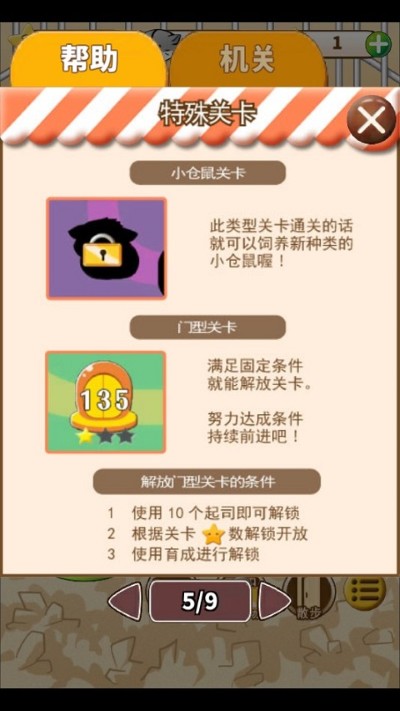Close the 特殊关卡 help dialog
Screen dimensions: 400x711
pos(371,120)
